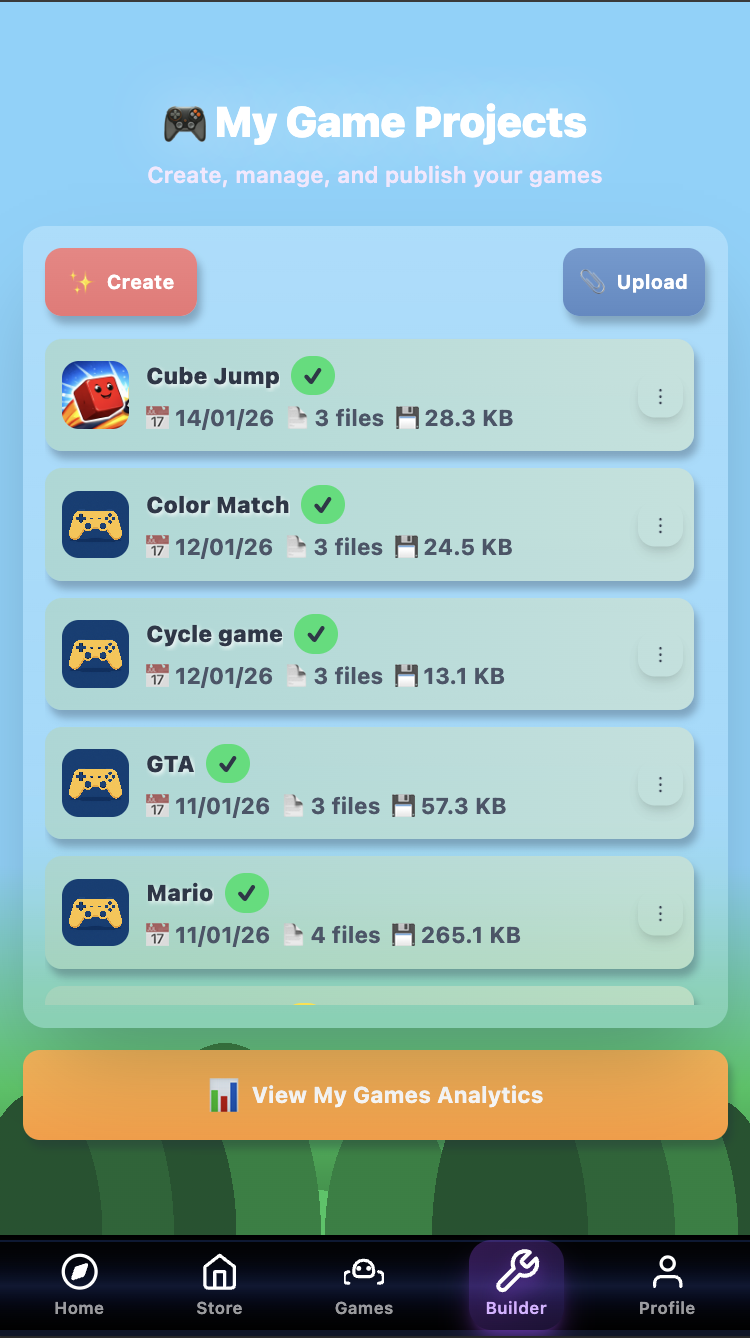Open the analytics bar chart icon
750x1338 pixels.
[223, 1095]
